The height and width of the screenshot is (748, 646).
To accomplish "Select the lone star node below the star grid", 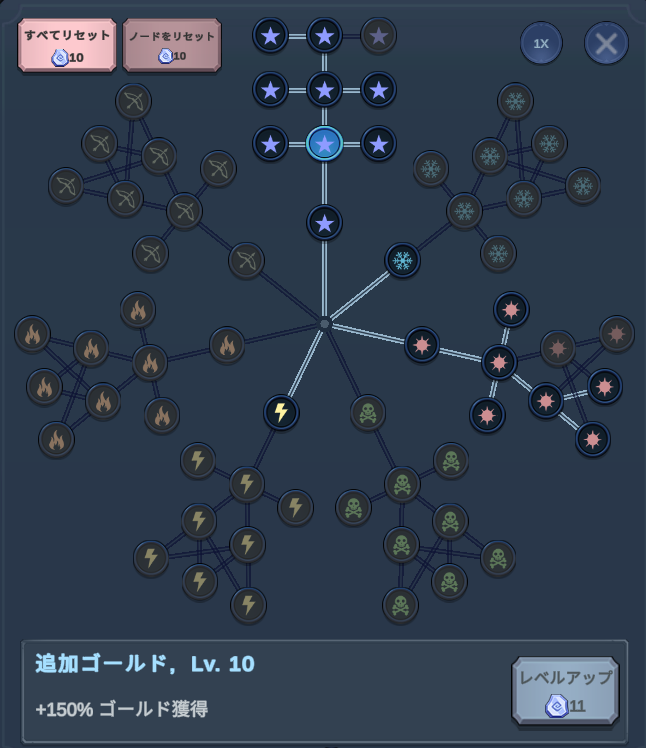I will (324, 222).
